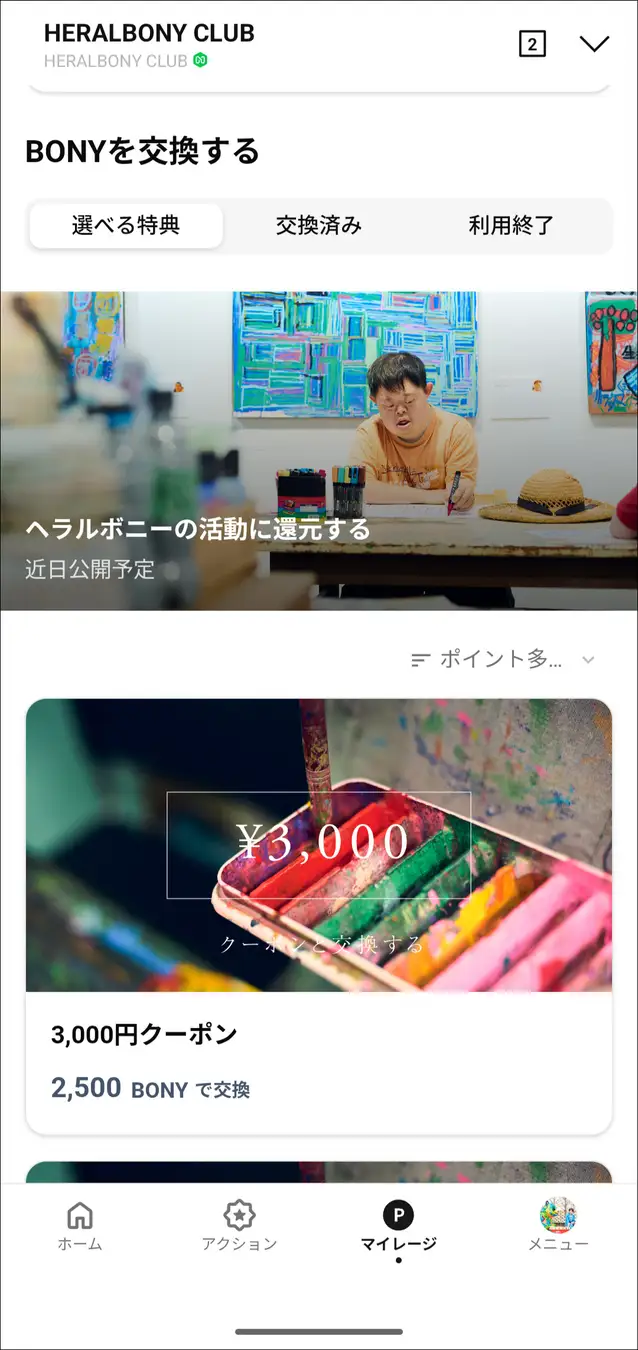This screenshot has width=638, height=1350.
Task: Show the 利用終了 tab
Action: pyautogui.click(x=511, y=226)
